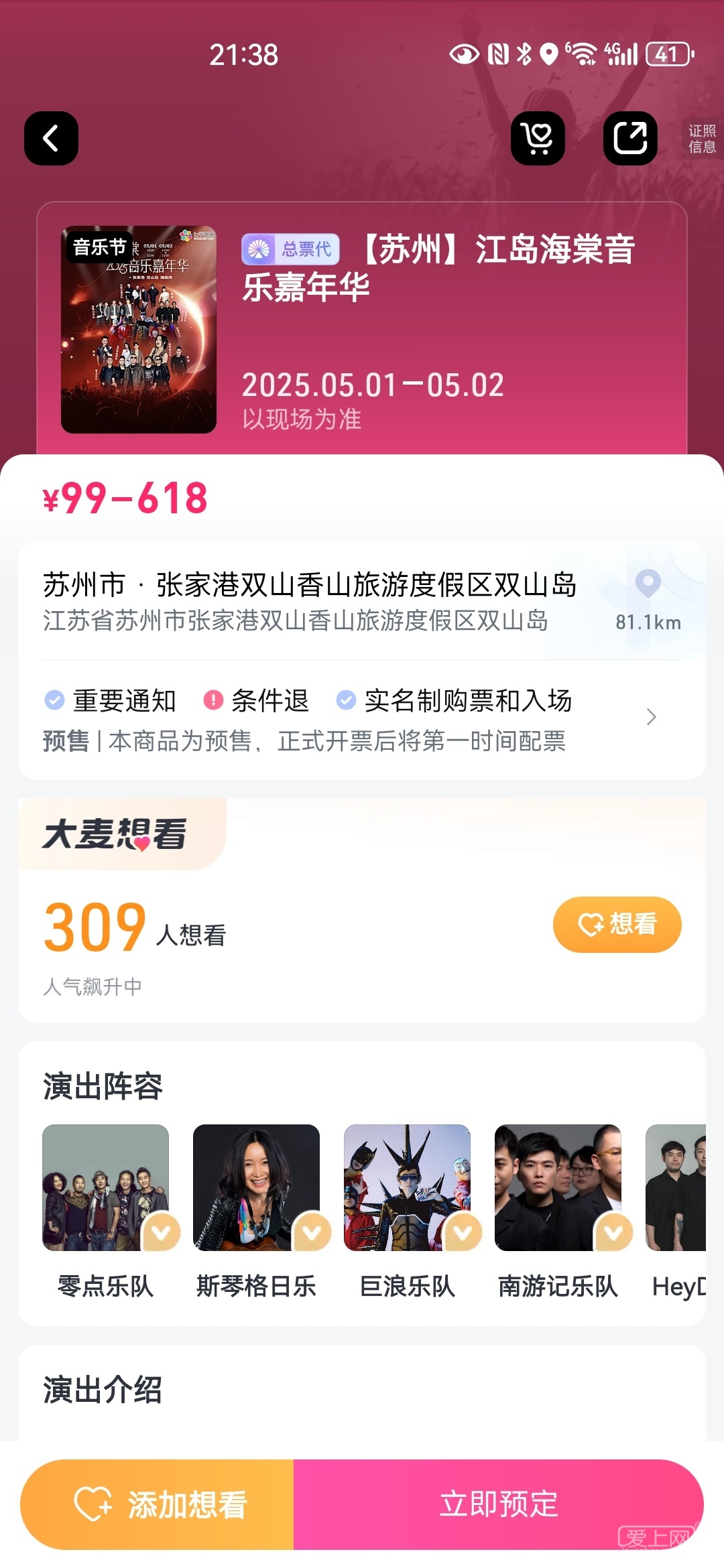This screenshot has height=1568, width=724.
Task: Go back using the arrow button
Action: [51, 138]
